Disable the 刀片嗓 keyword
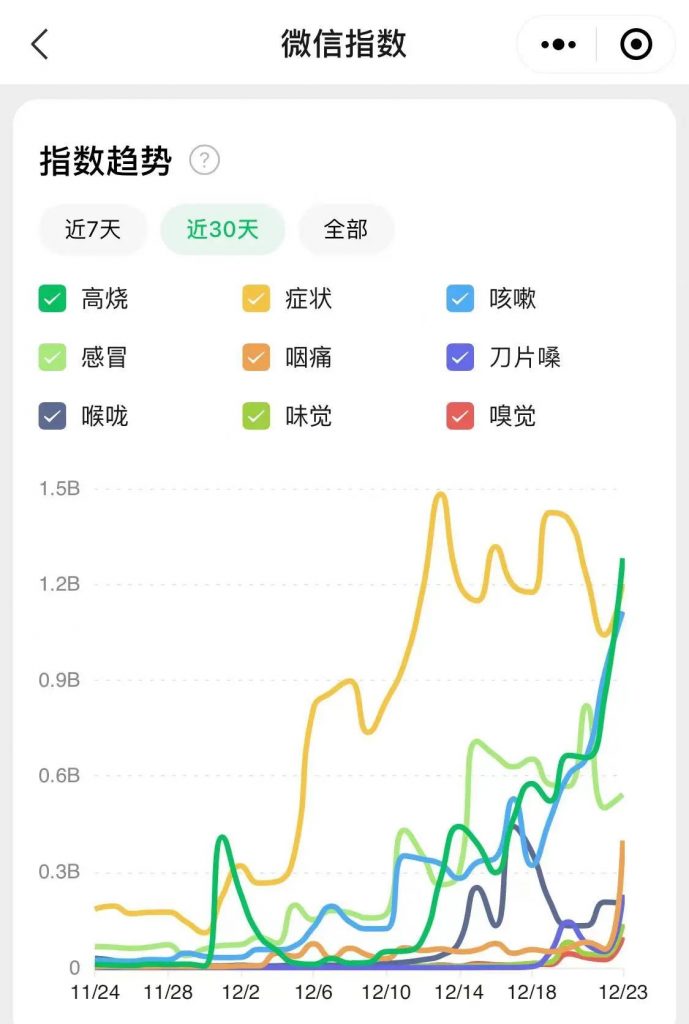The image size is (689, 1024). [461, 357]
